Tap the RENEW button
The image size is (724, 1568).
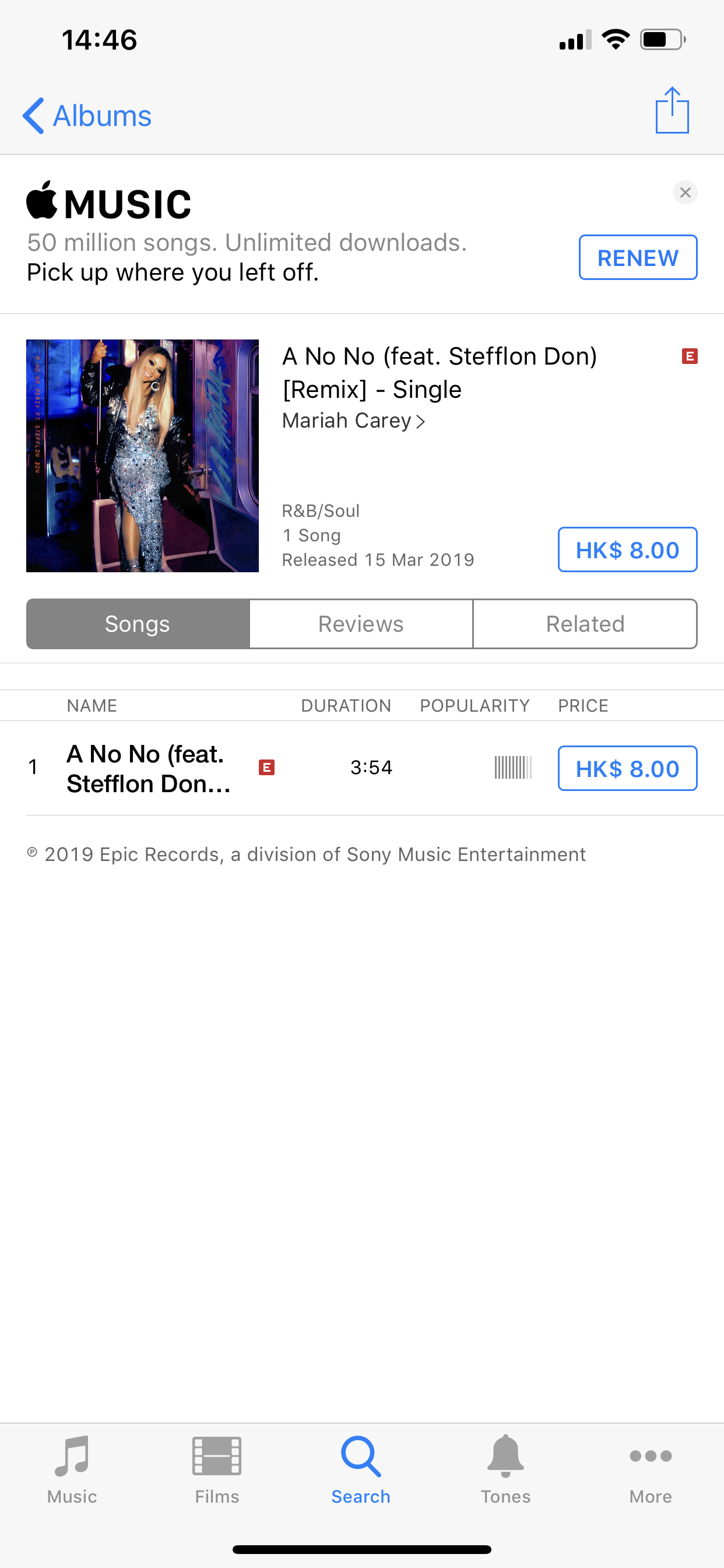click(638, 257)
